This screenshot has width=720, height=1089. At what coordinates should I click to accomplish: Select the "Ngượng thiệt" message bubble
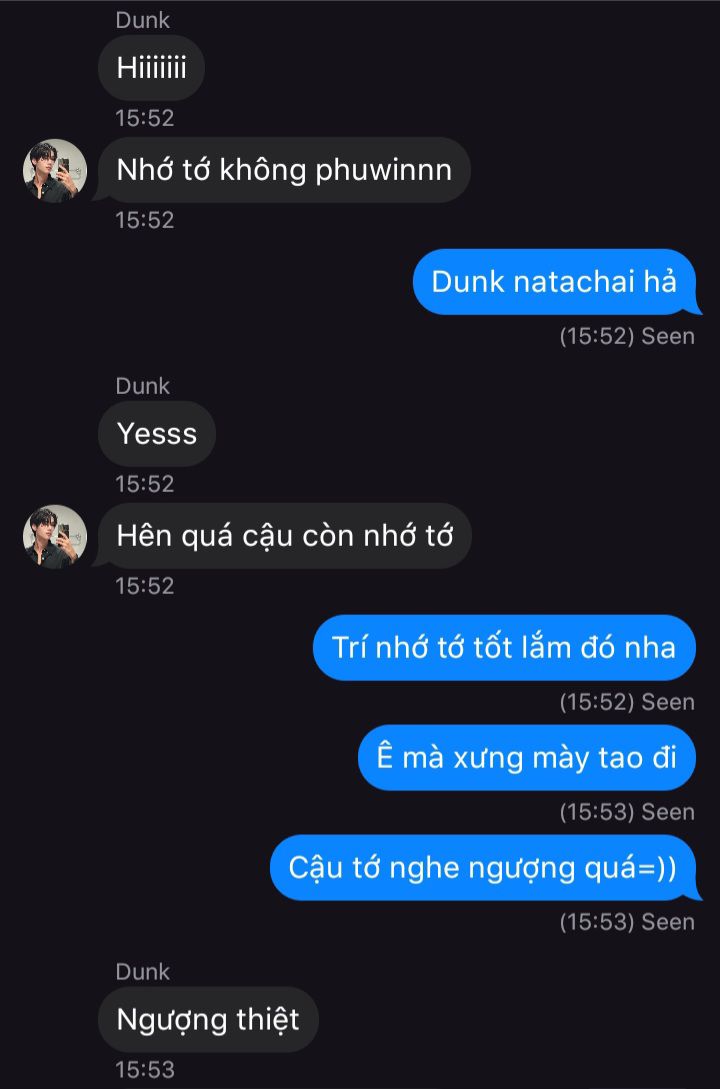point(208,1020)
